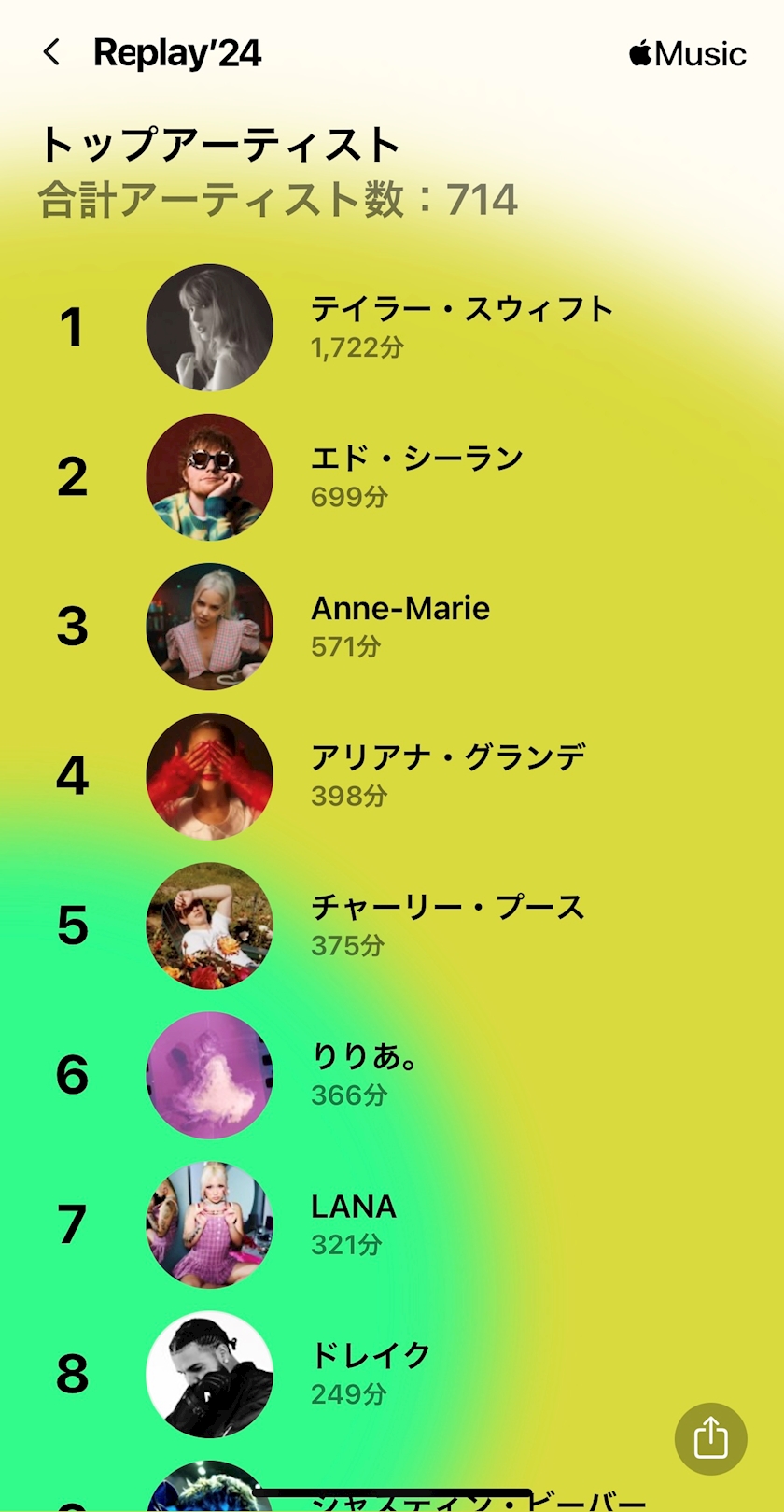Go back from the Replay'24 page
784x1512 pixels.
coord(52,52)
